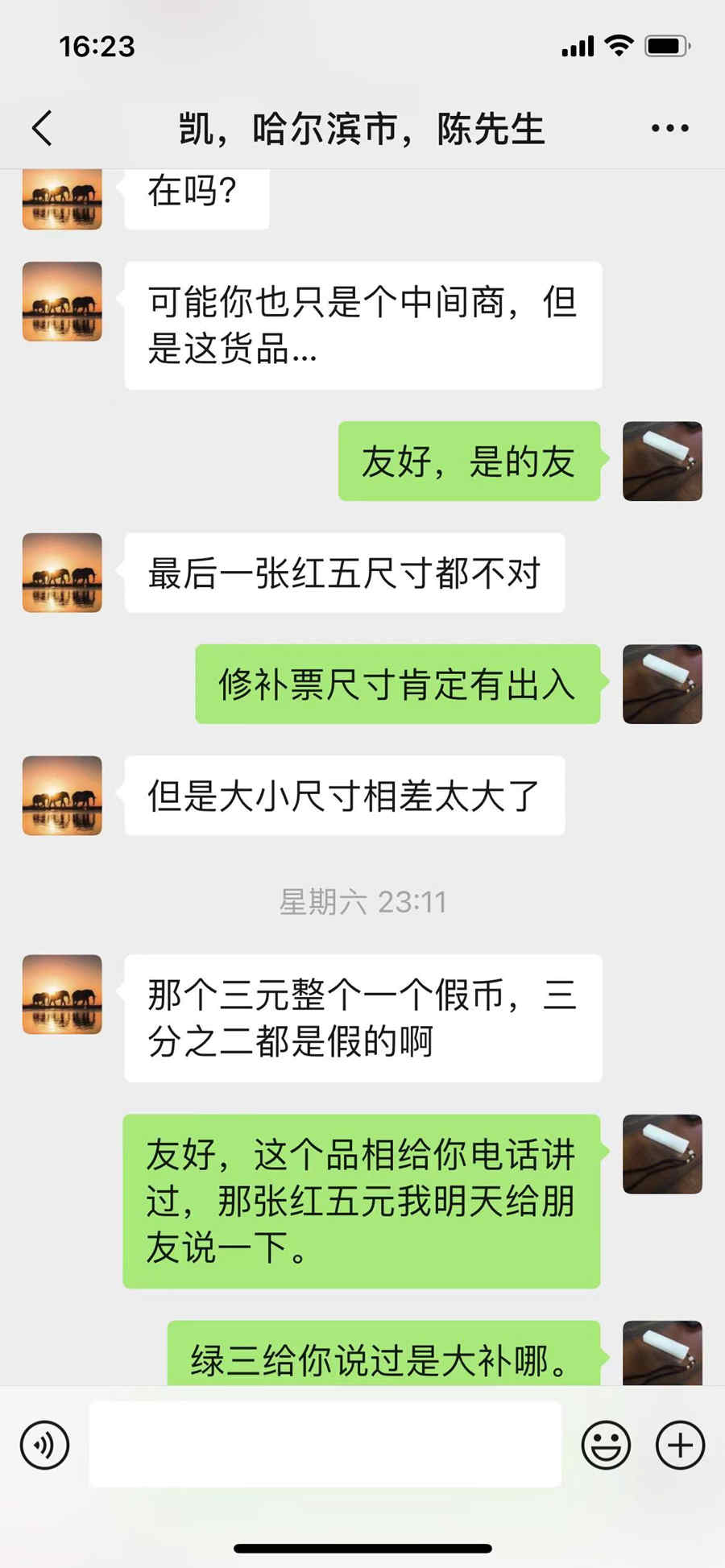Open the emoji picker
Viewport: 725px width, 1568px height.
click(606, 1445)
